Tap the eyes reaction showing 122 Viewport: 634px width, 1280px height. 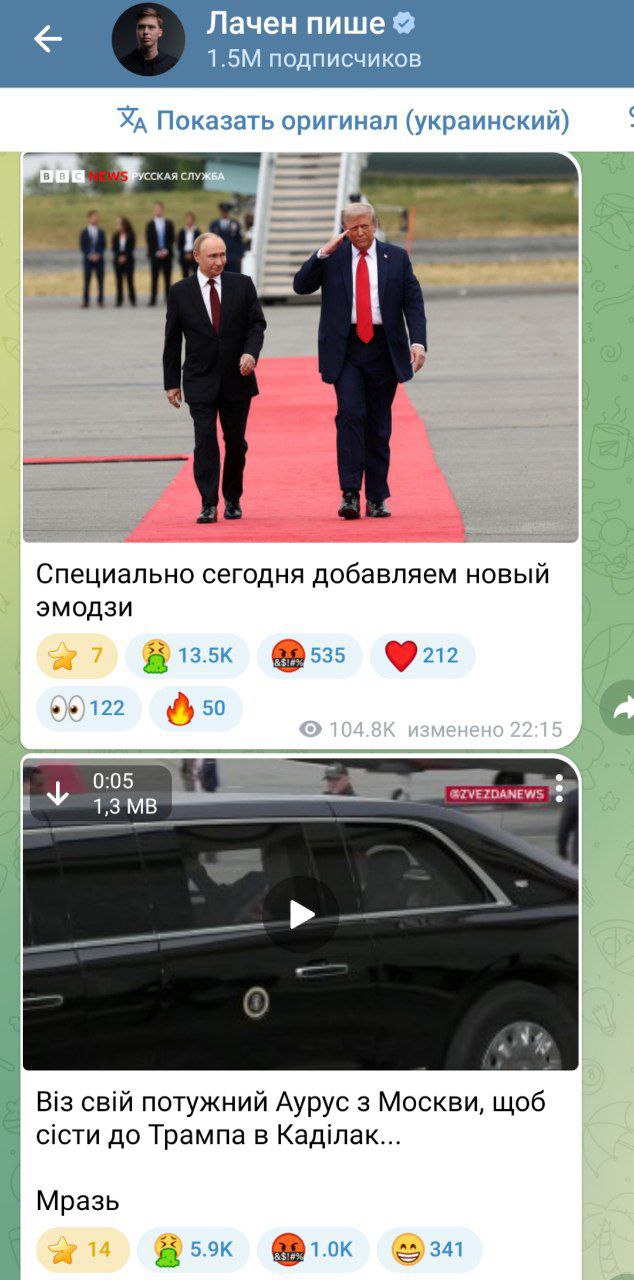click(89, 708)
